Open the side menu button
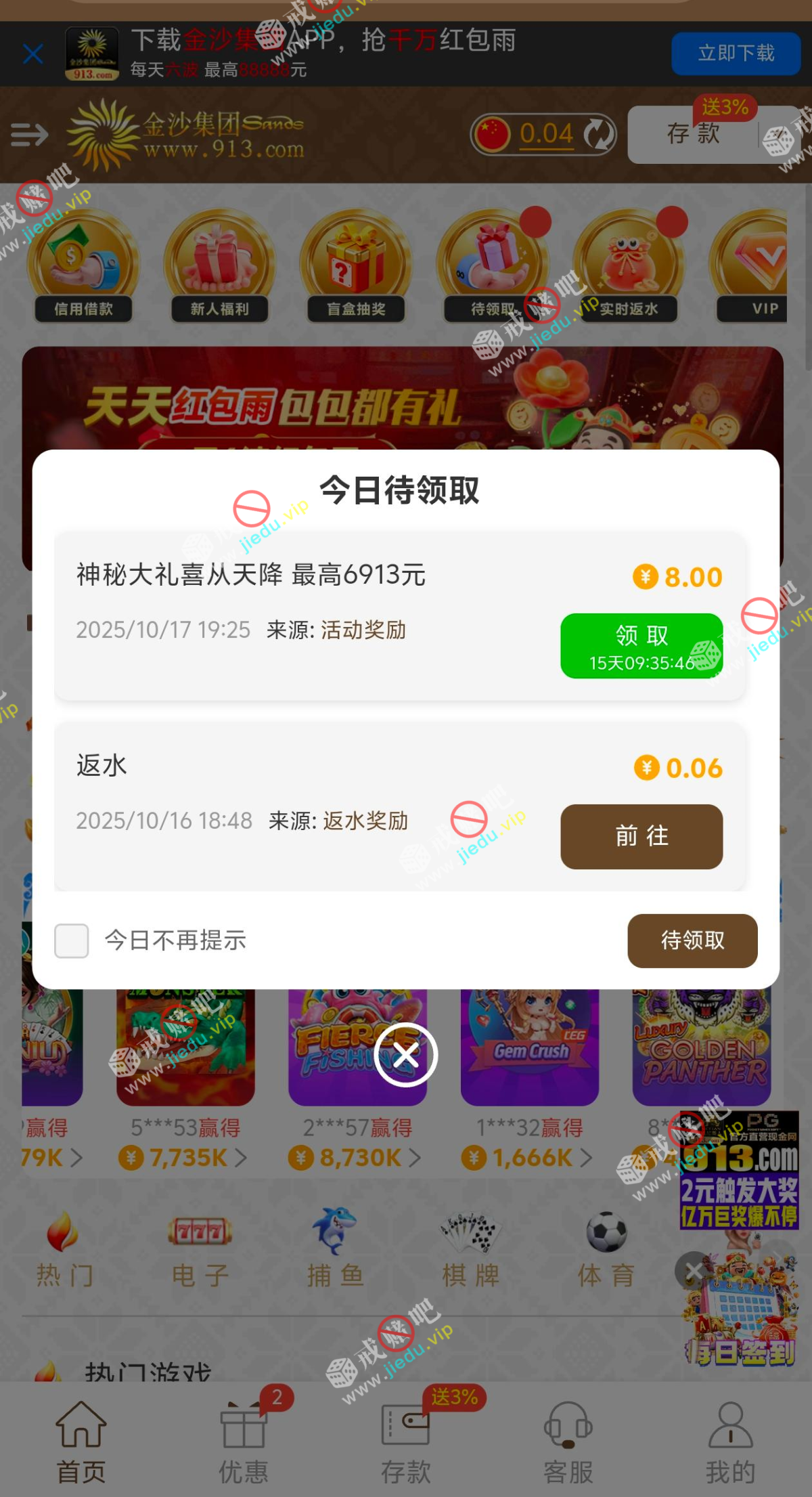This screenshot has height=1497, width=812. pyautogui.click(x=30, y=135)
